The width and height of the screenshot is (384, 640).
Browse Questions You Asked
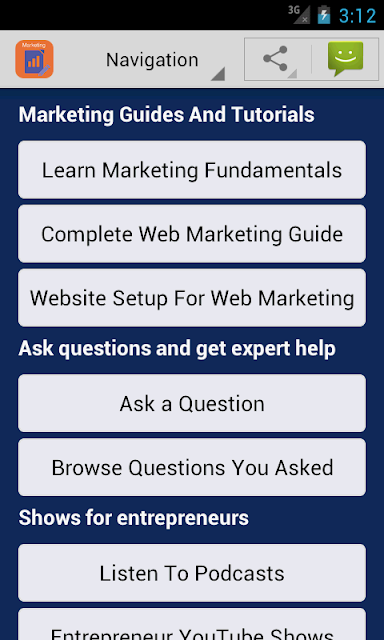192,467
